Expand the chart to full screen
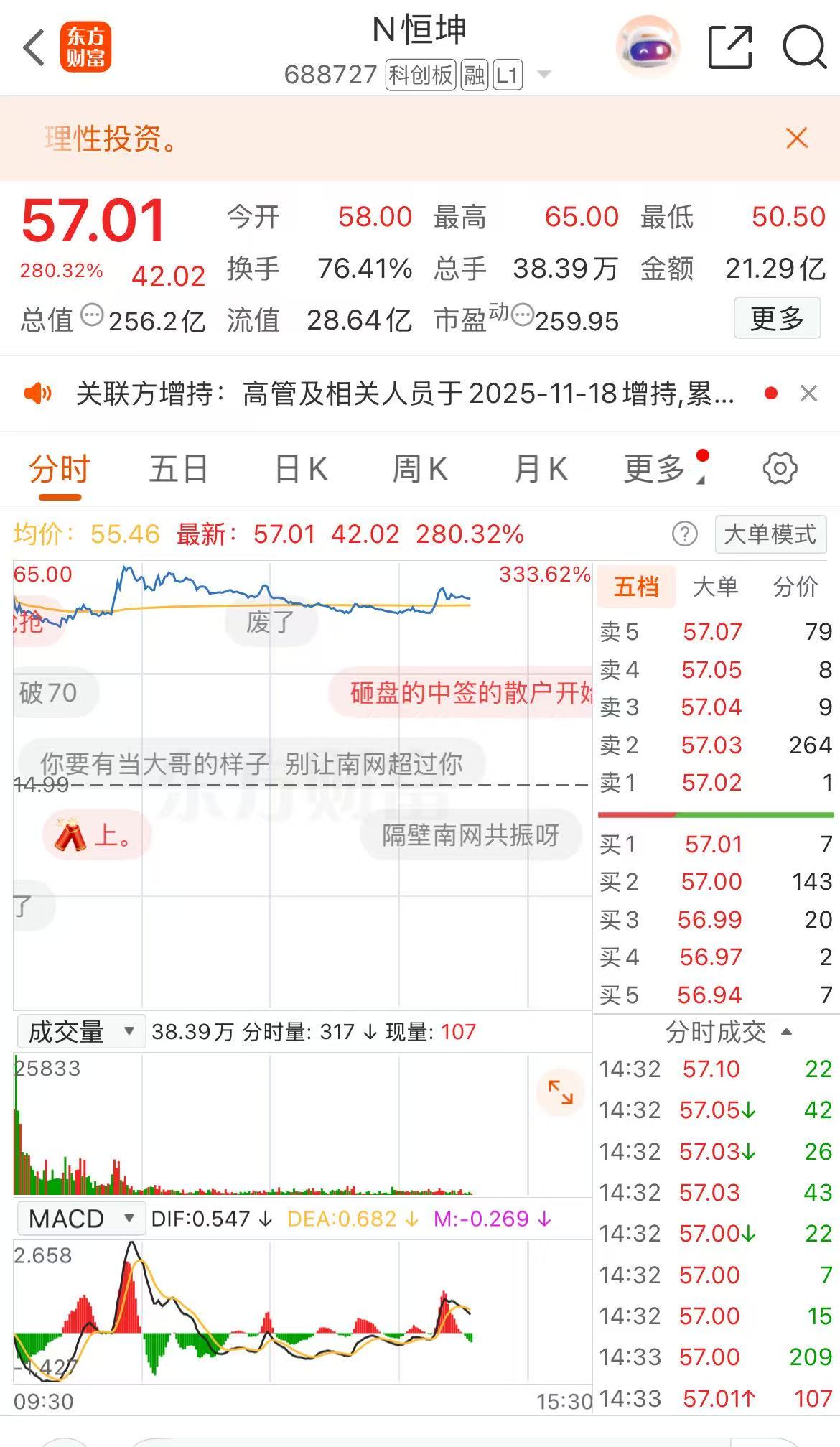This screenshot has width=840, height=1447. [560, 1092]
